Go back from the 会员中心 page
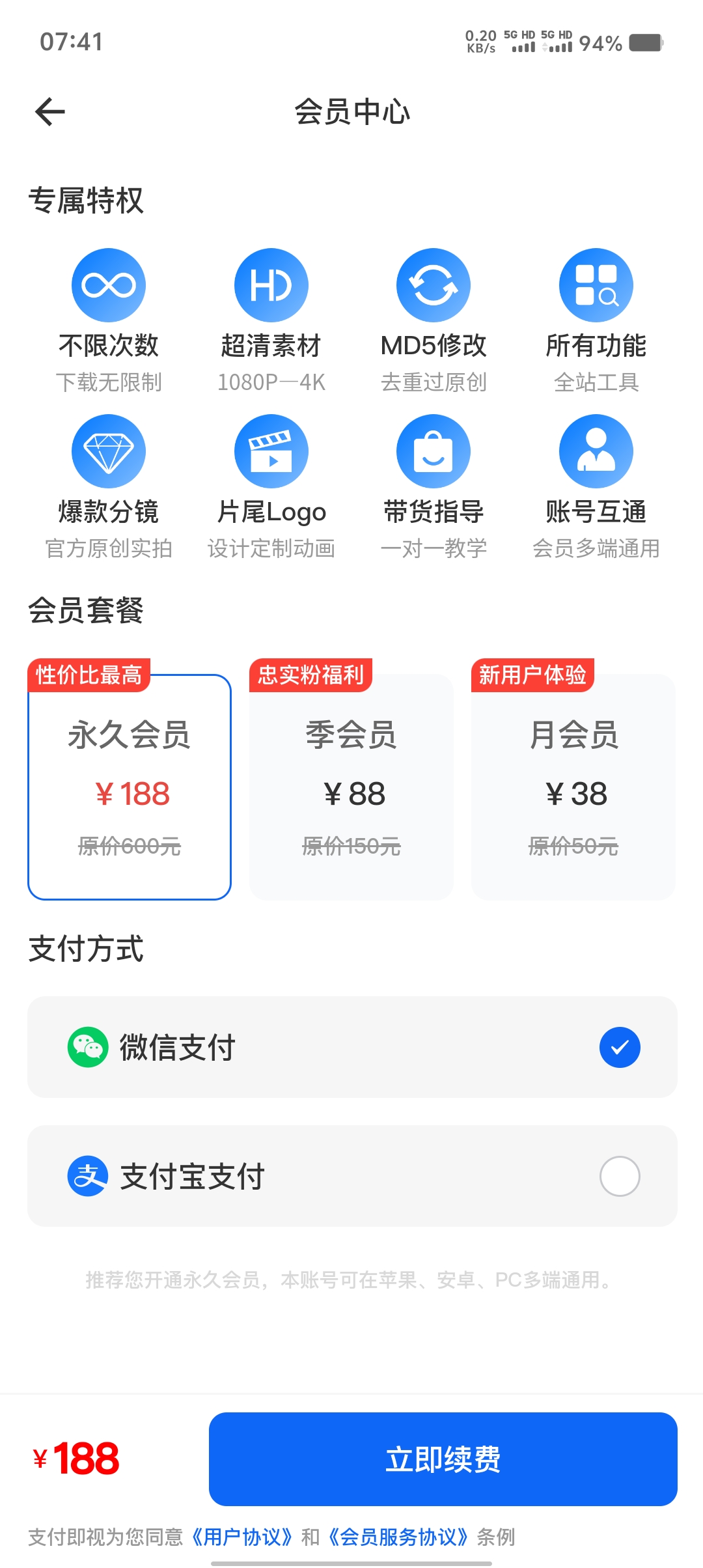The height and width of the screenshot is (1568, 703). pyautogui.click(x=50, y=112)
